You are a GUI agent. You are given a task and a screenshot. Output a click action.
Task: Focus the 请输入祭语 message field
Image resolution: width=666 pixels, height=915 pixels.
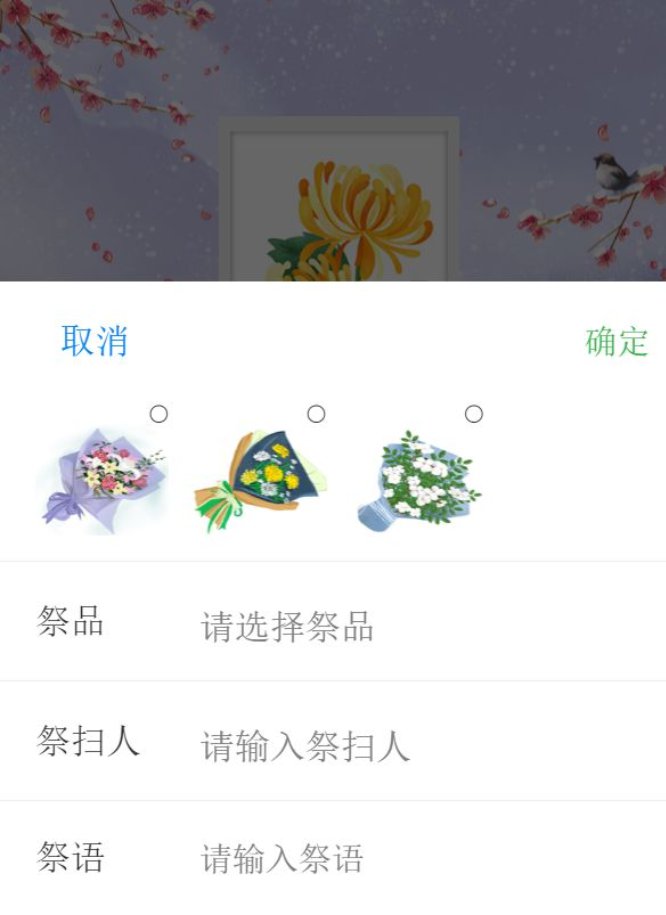(x=283, y=859)
